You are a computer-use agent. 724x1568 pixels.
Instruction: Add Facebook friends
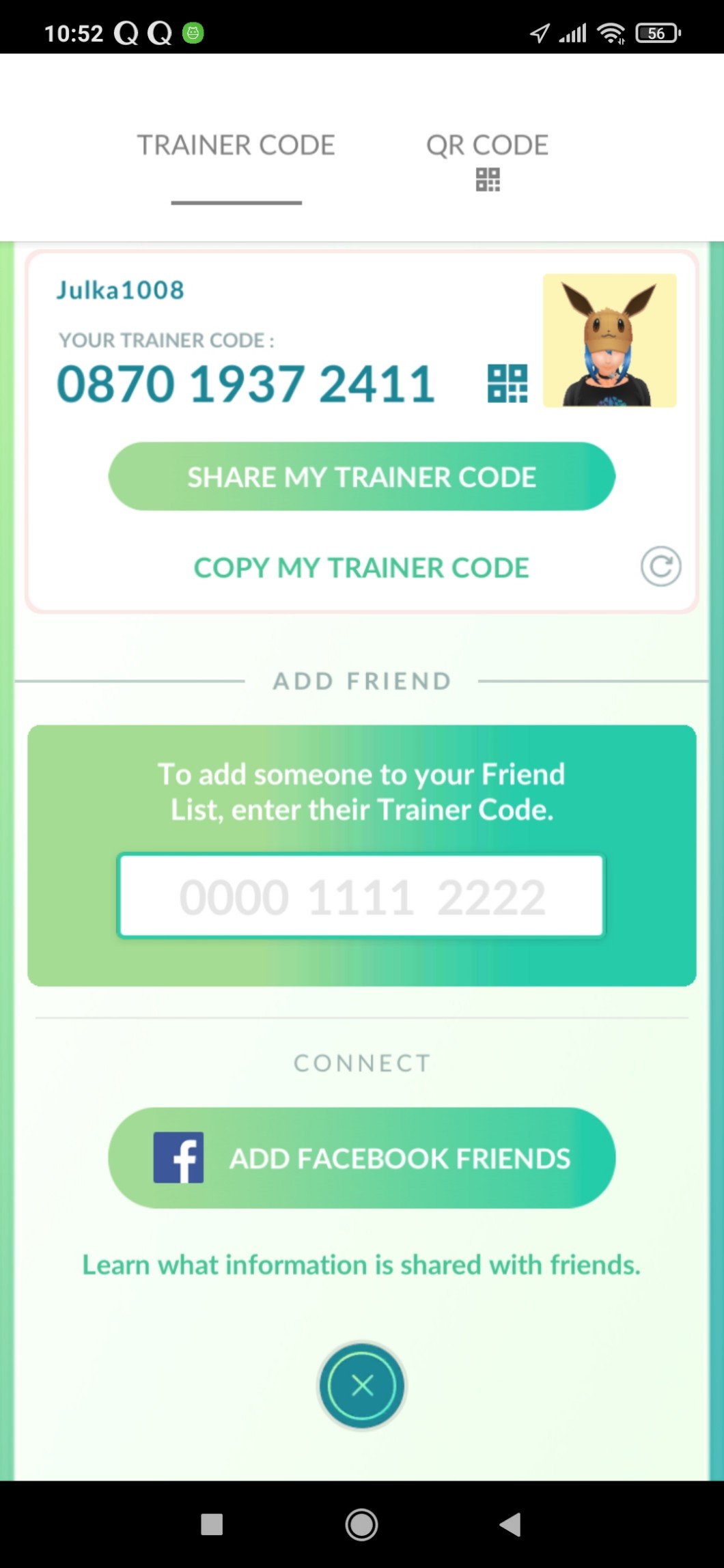(361, 1158)
